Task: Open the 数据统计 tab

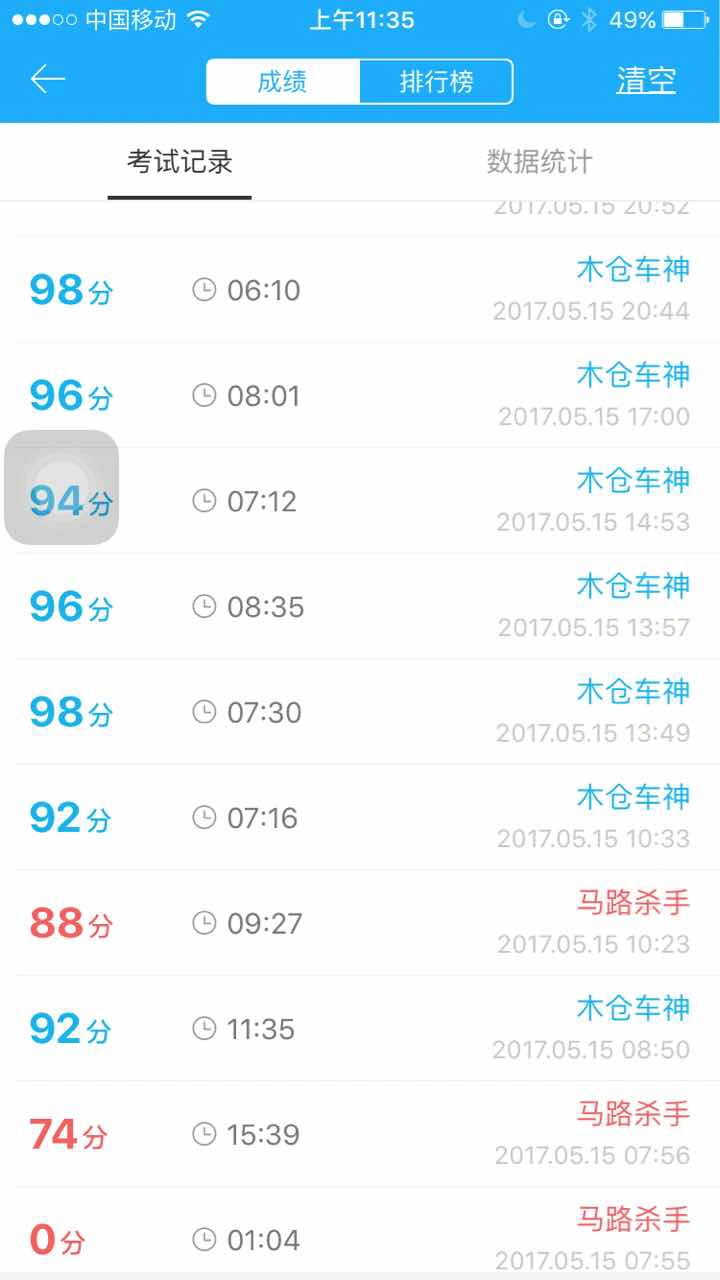Action: [540, 162]
